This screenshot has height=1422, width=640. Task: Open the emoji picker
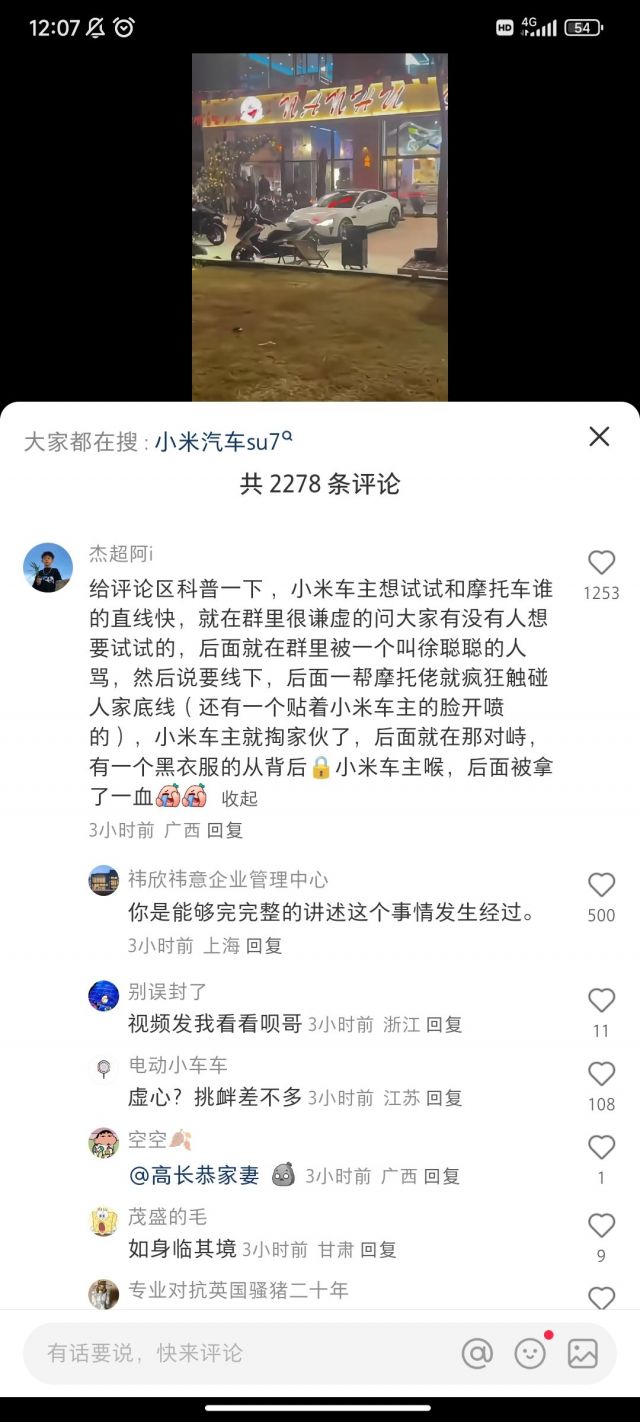[x=530, y=1353]
